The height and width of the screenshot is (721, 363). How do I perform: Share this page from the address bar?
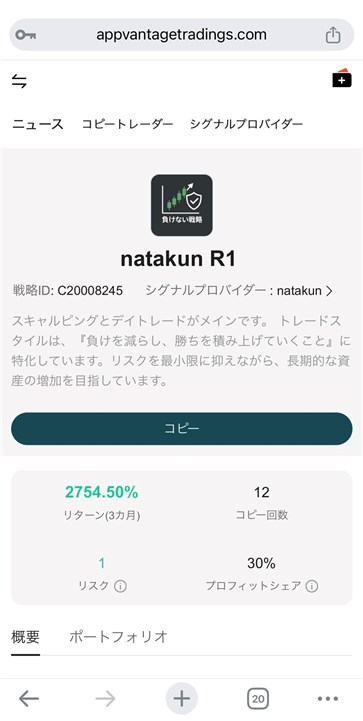point(333,35)
